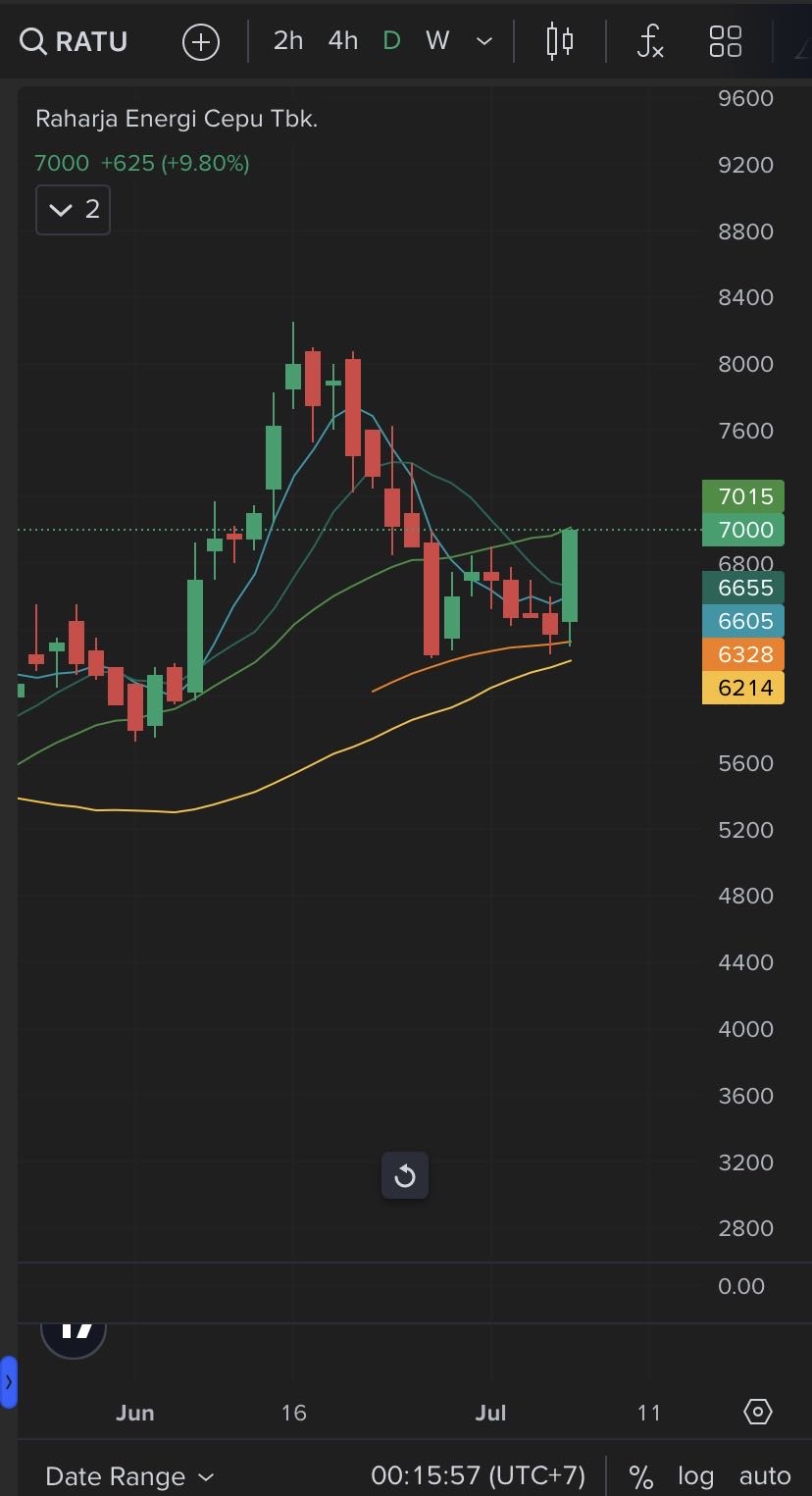
Task: Open chart settings hexagon icon
Action: pos(758,1412)
